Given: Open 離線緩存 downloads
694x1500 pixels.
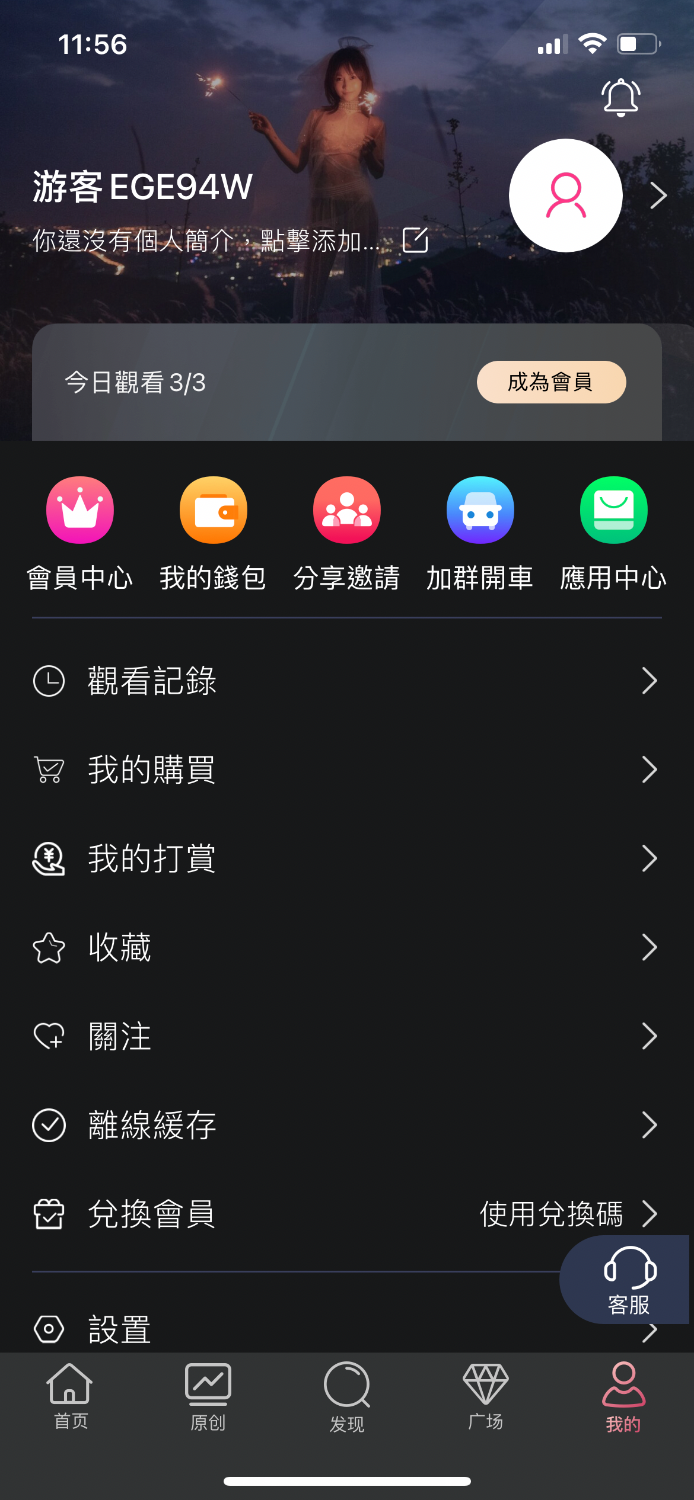Looking at the screenshot, I should 346,1125.
